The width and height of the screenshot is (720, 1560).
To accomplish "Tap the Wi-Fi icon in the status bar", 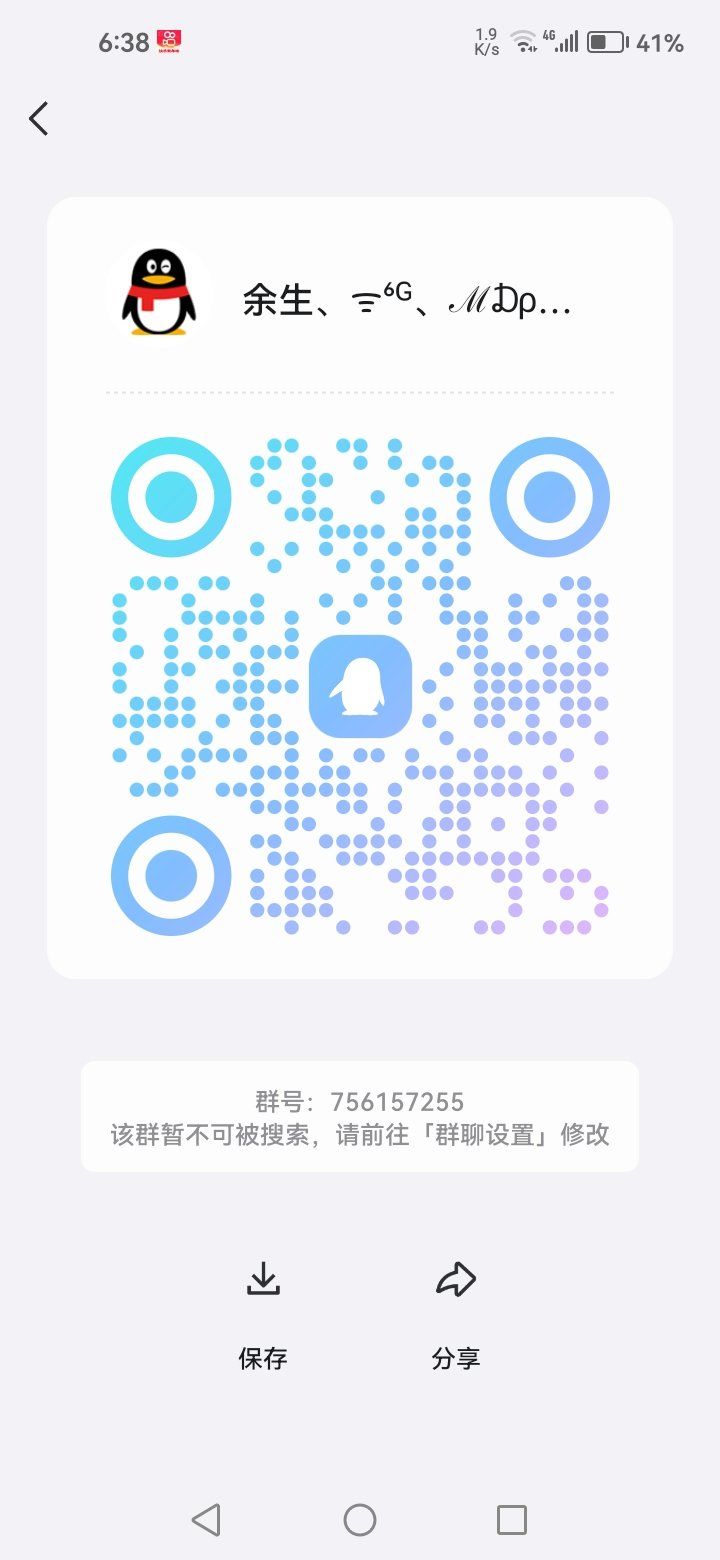I will [x=524, y=40].
